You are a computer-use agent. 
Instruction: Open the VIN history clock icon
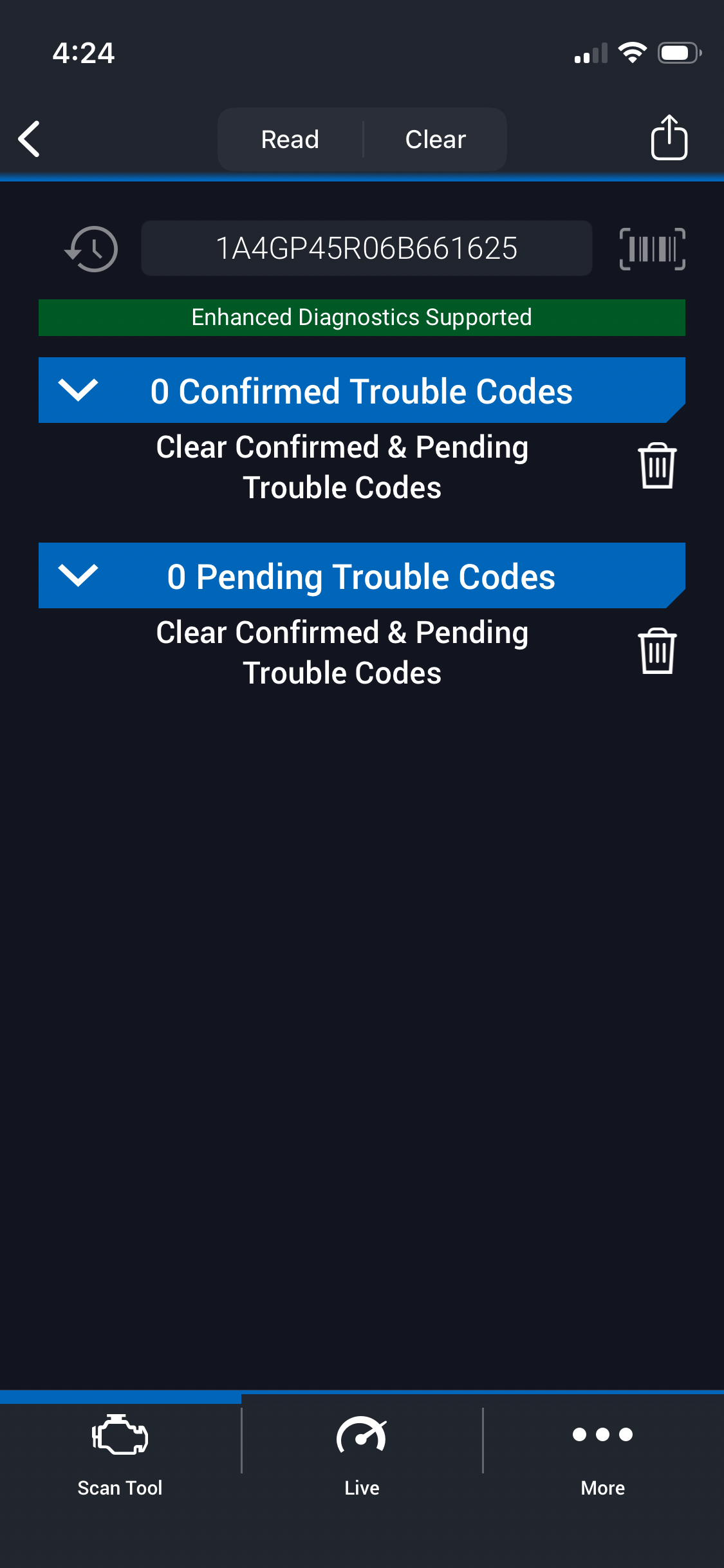[x=92, y=249]
